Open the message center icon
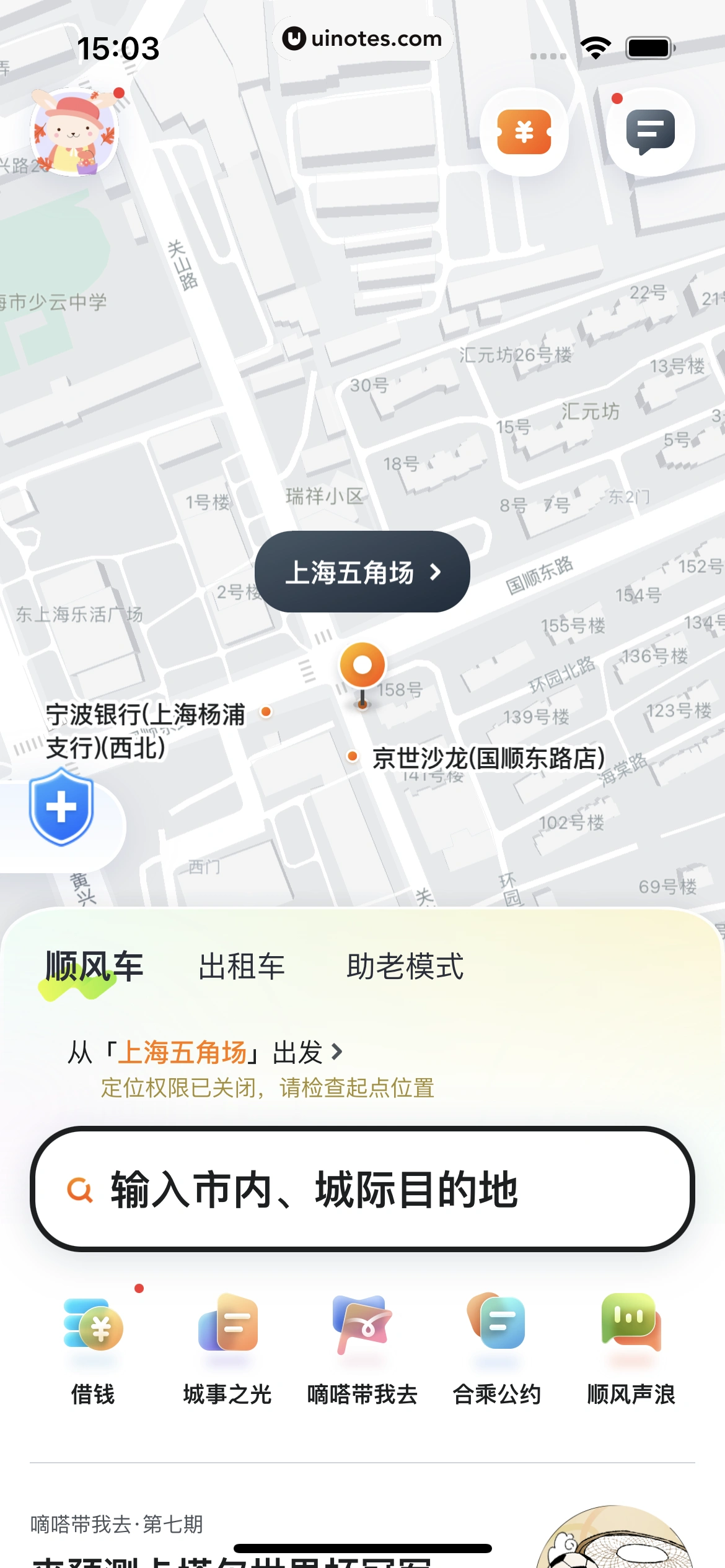This screenshot has width=725, height=1568. (x=649, y=133)
